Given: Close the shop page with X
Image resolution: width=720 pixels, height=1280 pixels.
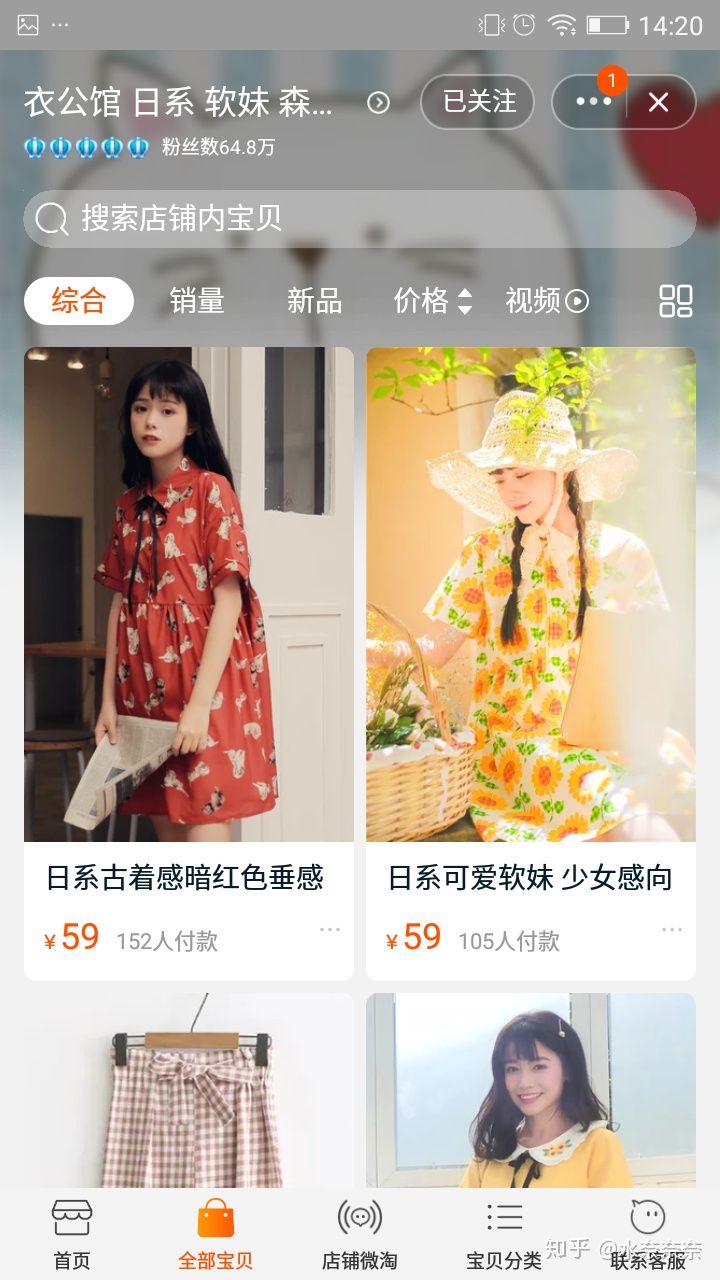Looking at the screenshot, I should click(x=658, y=102).
